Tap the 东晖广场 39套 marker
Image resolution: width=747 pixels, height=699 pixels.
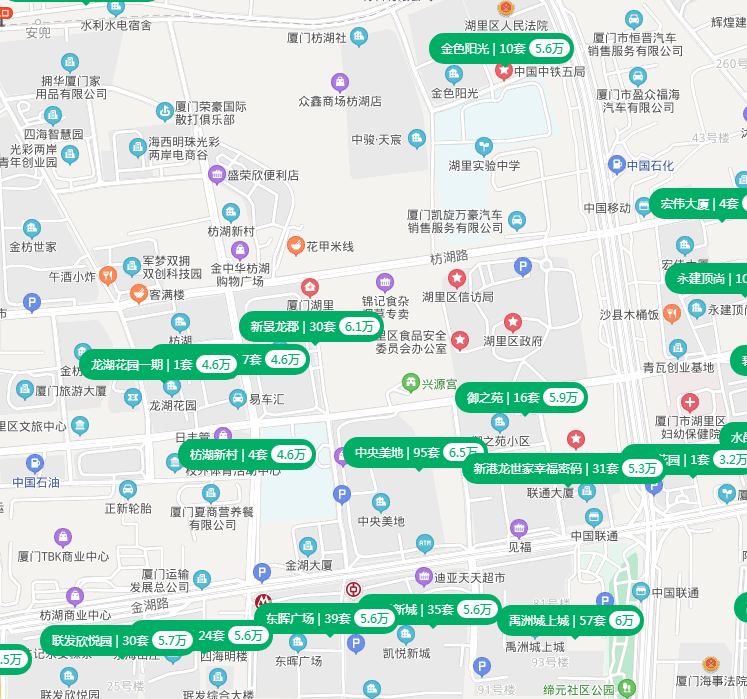pos(327,618)
